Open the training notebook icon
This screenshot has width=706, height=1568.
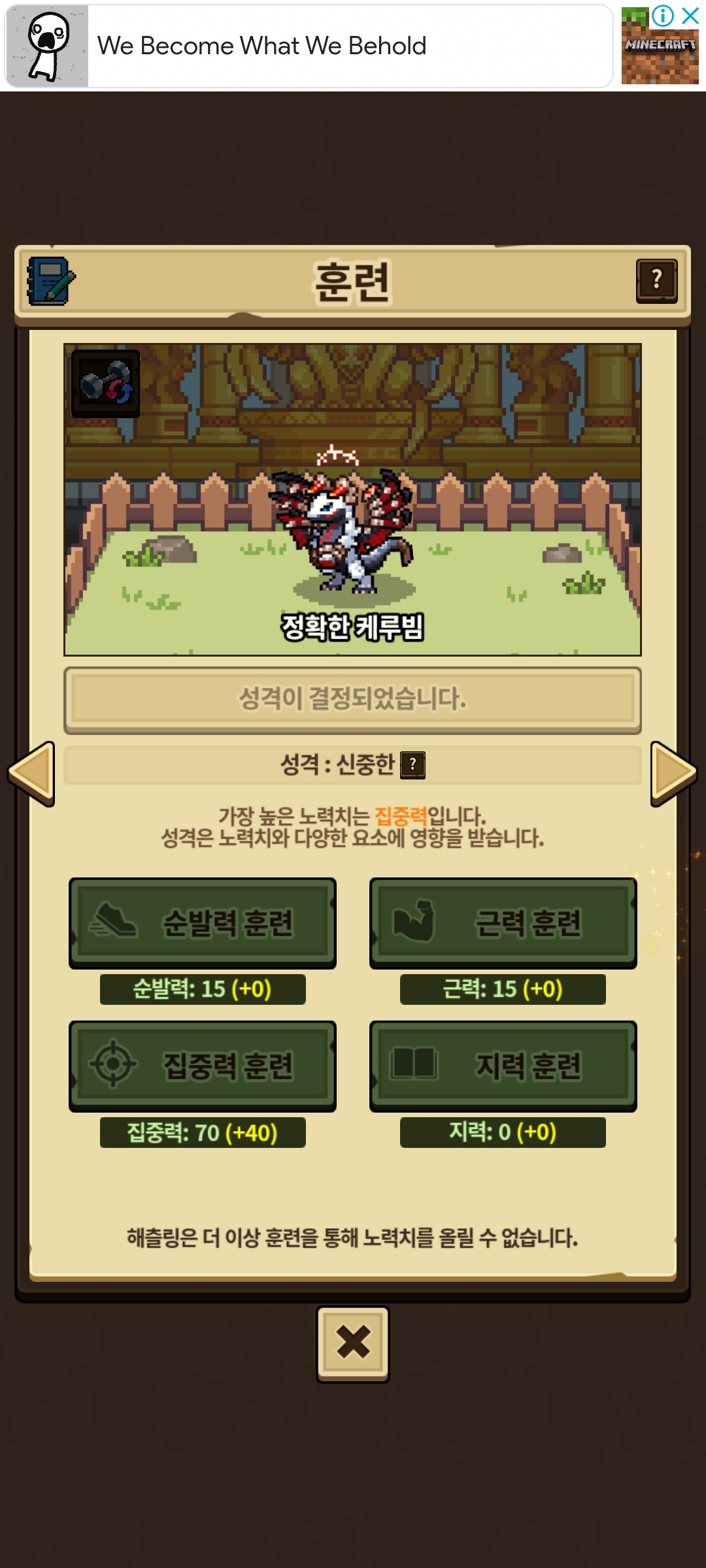pos(50,281)
